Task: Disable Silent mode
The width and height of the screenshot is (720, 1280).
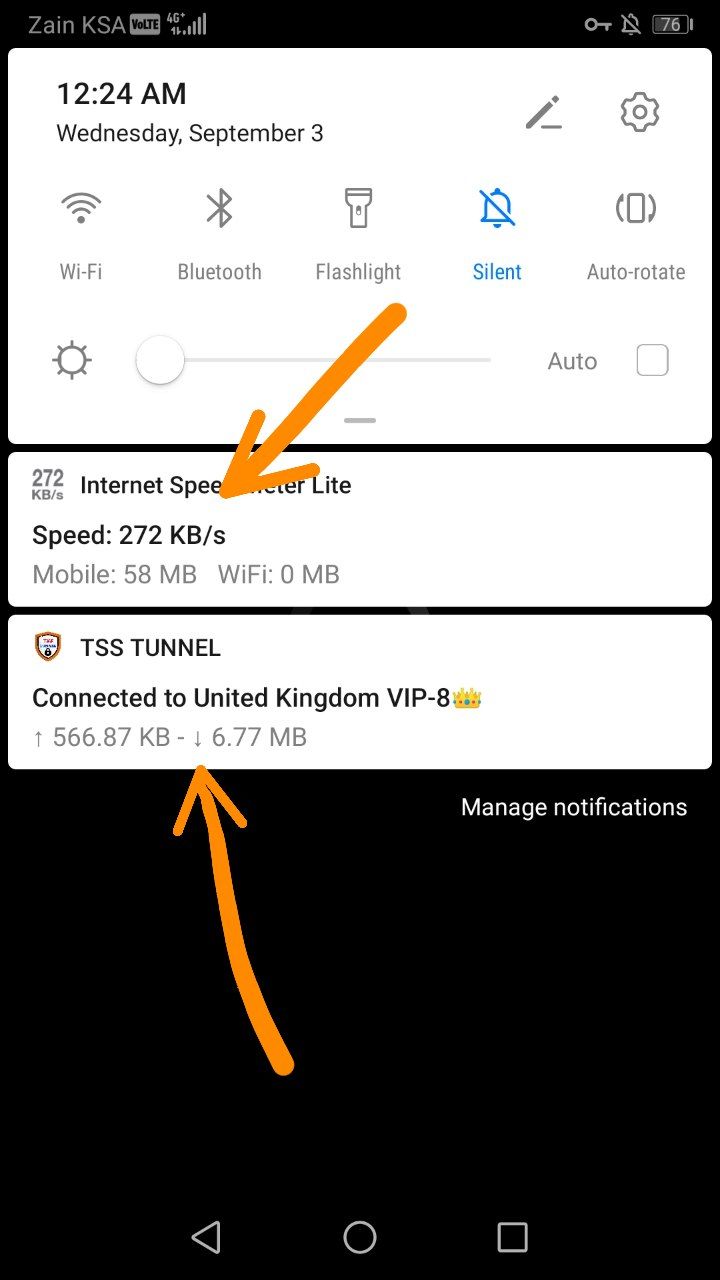Action: pos(497,209)
